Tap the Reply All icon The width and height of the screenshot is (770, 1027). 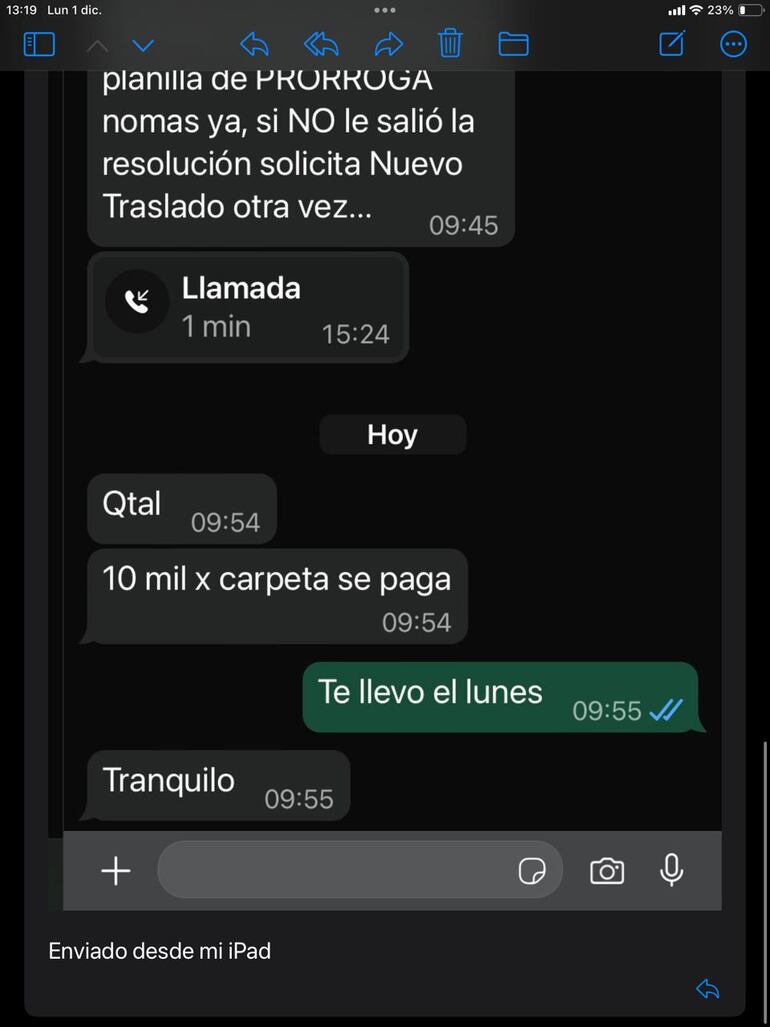[319, 44]
